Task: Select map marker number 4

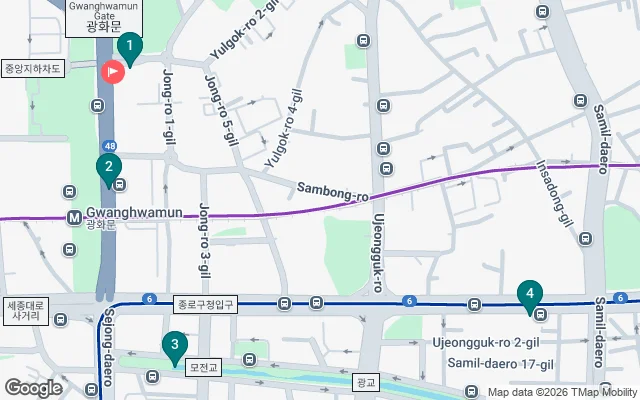Action: tap(529, 294)
